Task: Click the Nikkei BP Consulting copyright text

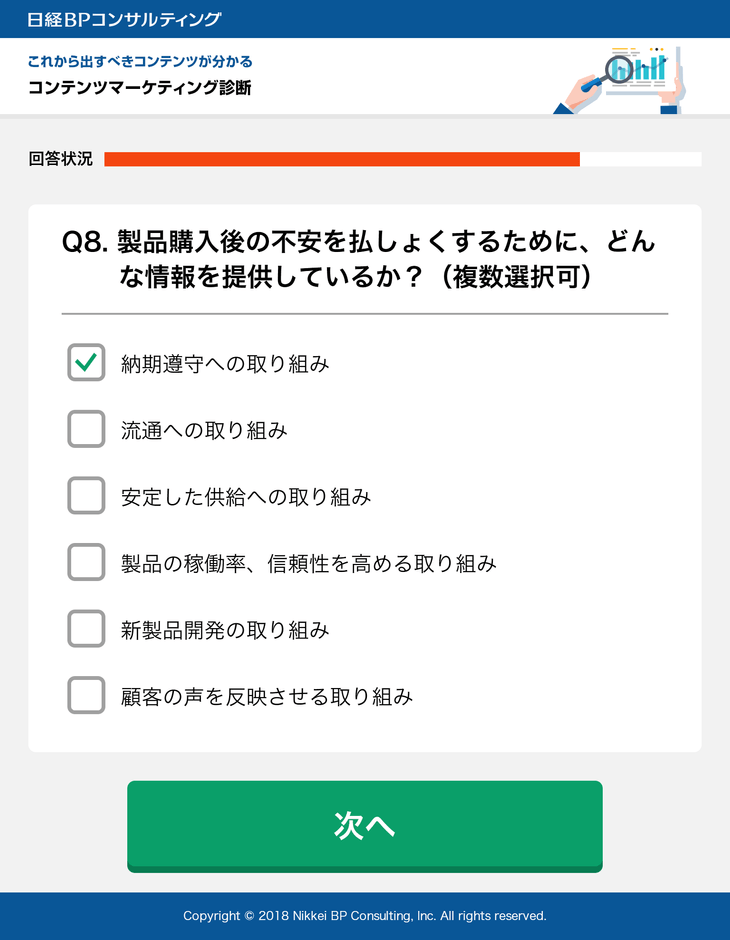Action: tap(365, 915)
